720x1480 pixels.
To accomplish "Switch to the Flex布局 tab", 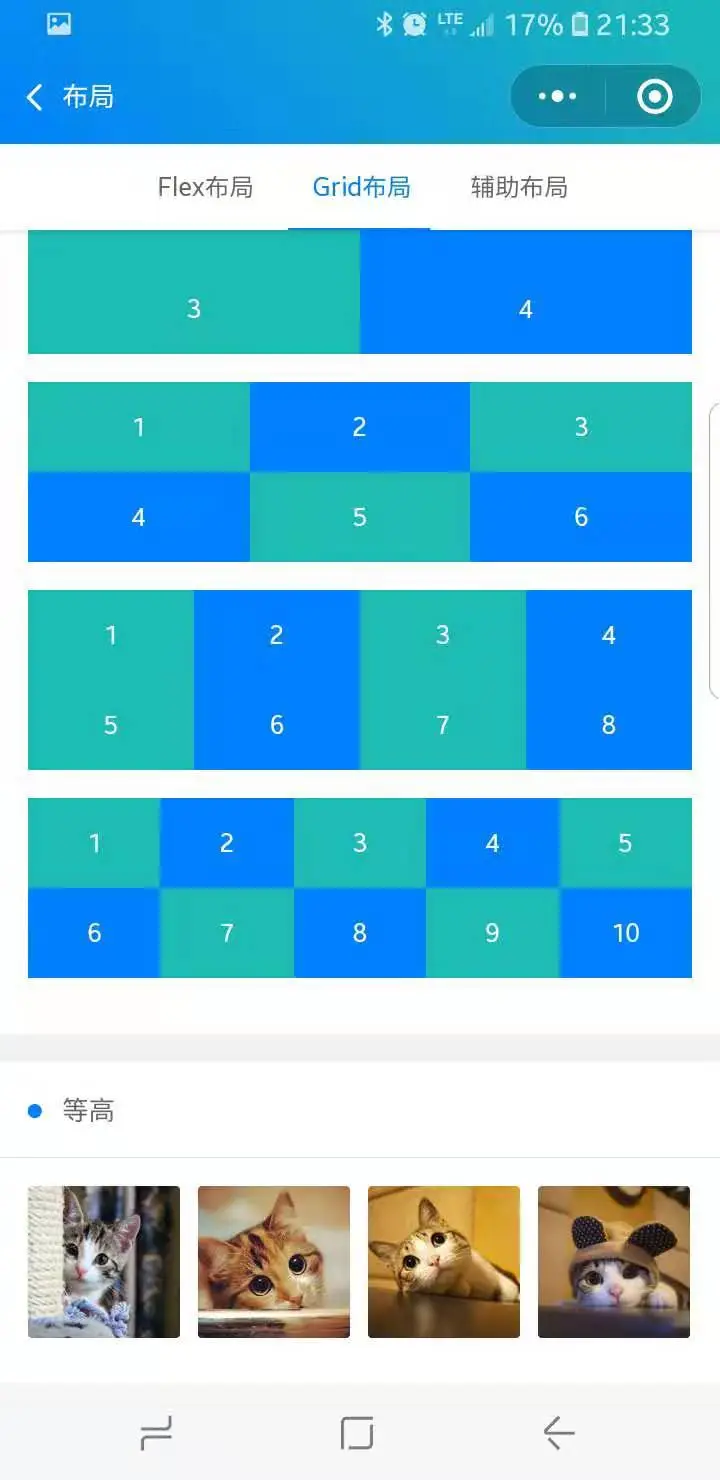I will [205, 187].
